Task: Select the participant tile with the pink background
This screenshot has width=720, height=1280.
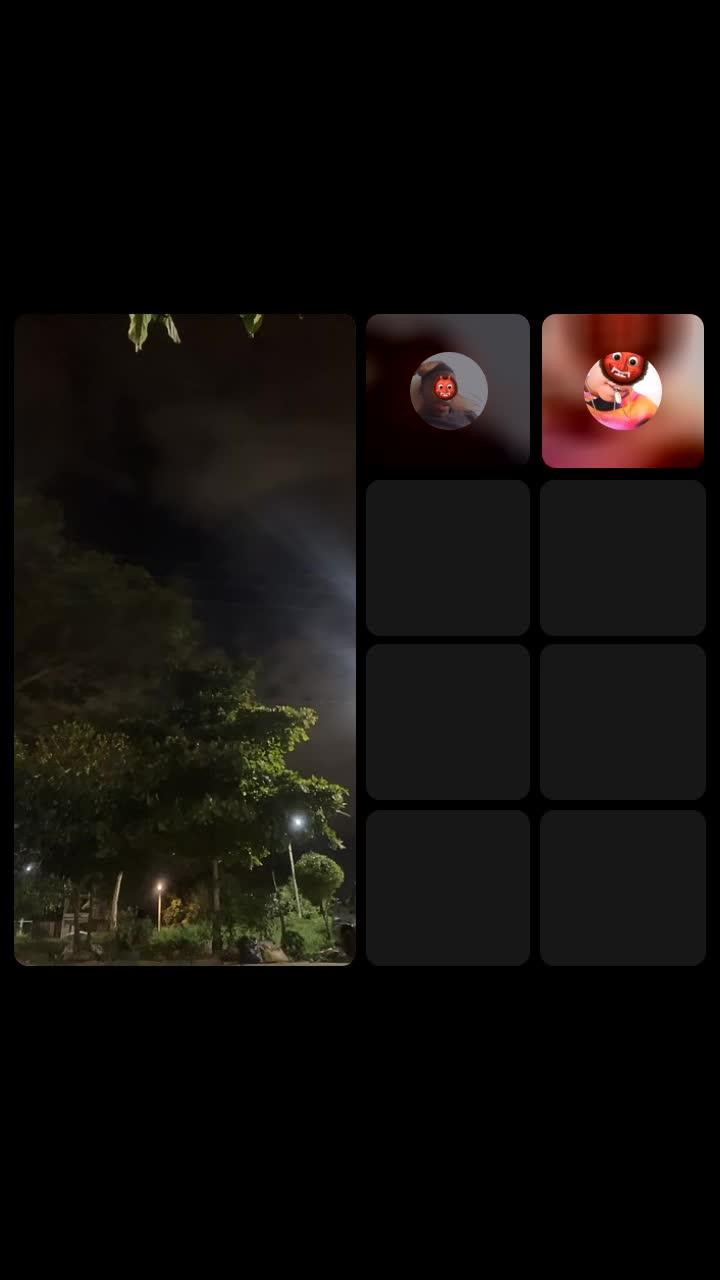Action: [x=623, y=390]
